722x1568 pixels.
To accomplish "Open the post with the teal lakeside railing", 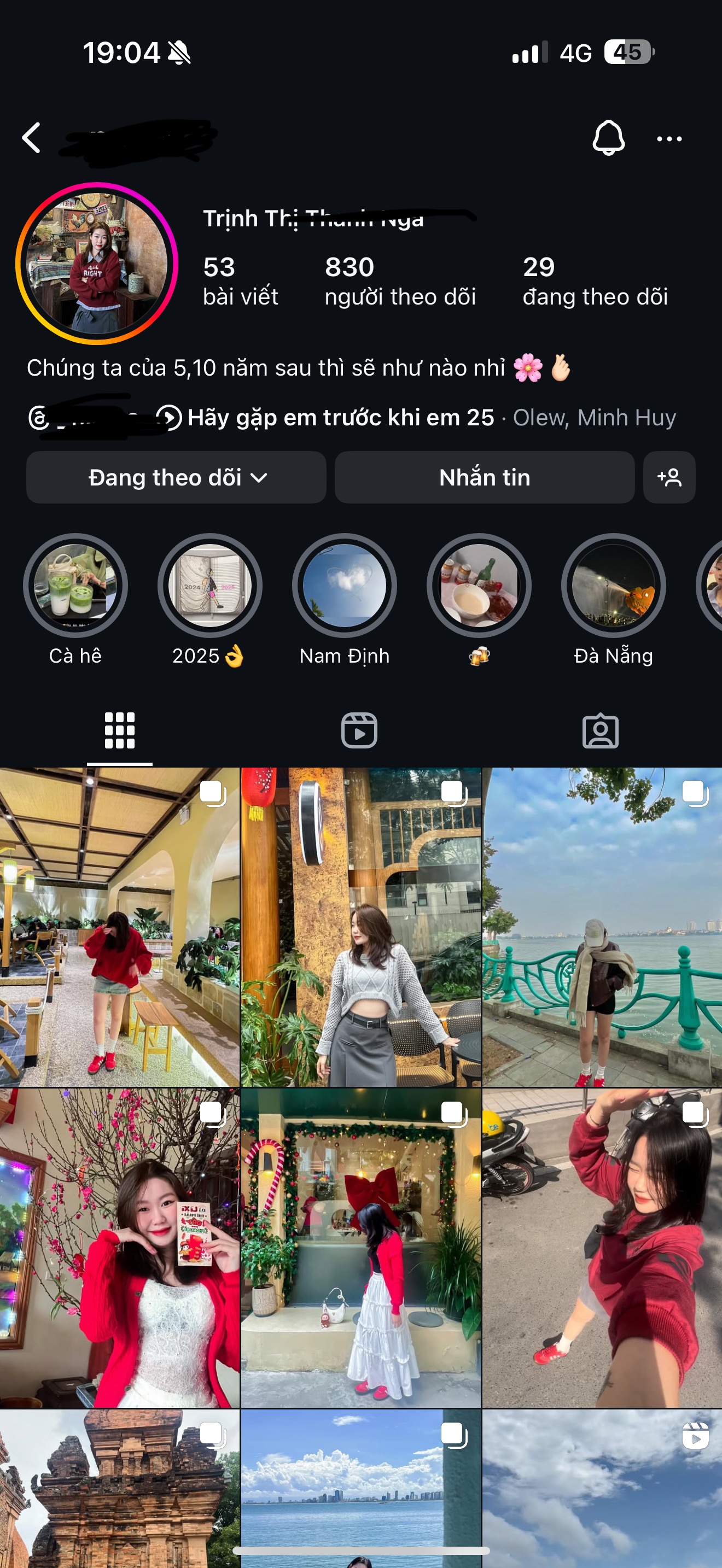I will [602, 927].
